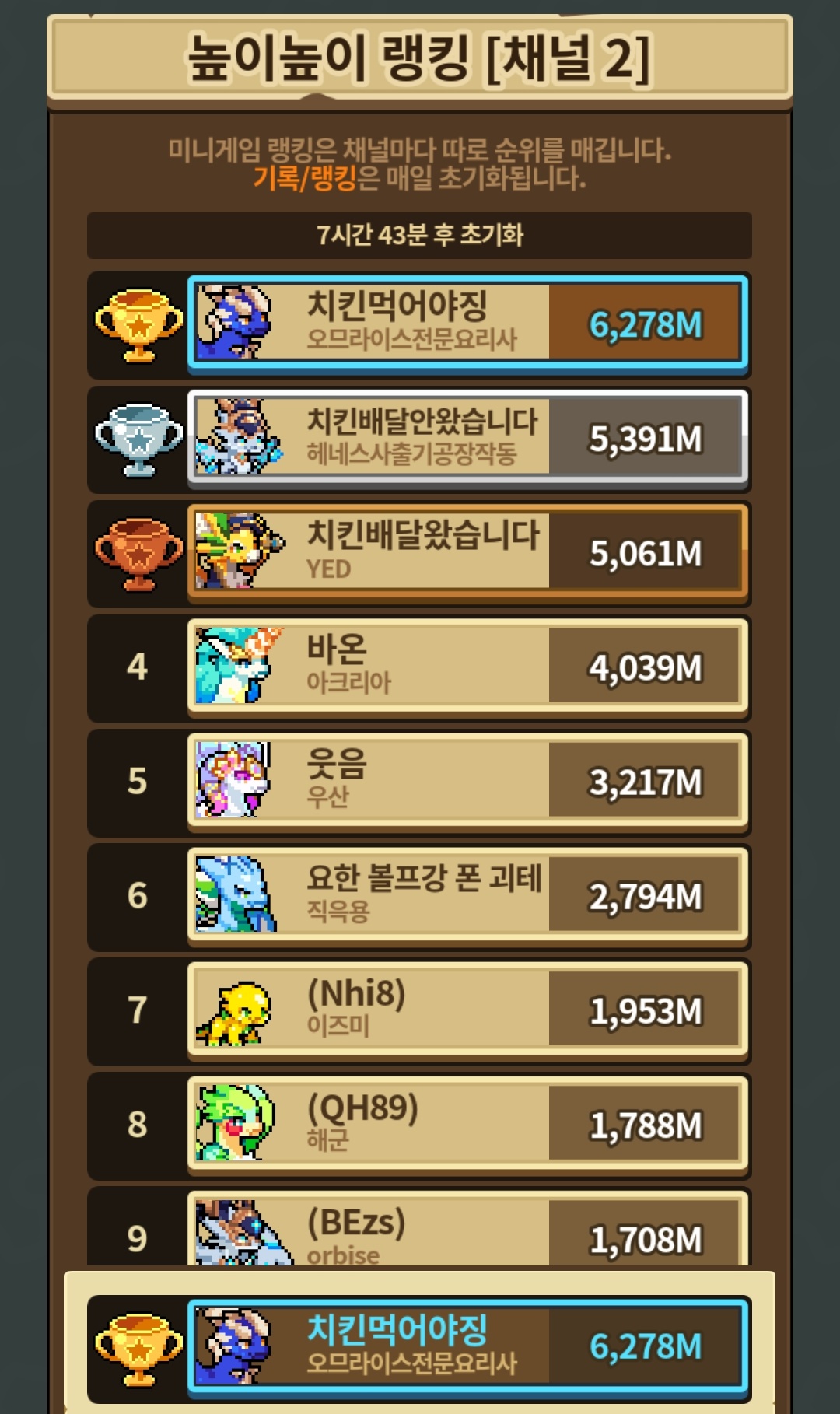Tap the 요한 볼프강 폰 괴테 entry

point(467,895)
